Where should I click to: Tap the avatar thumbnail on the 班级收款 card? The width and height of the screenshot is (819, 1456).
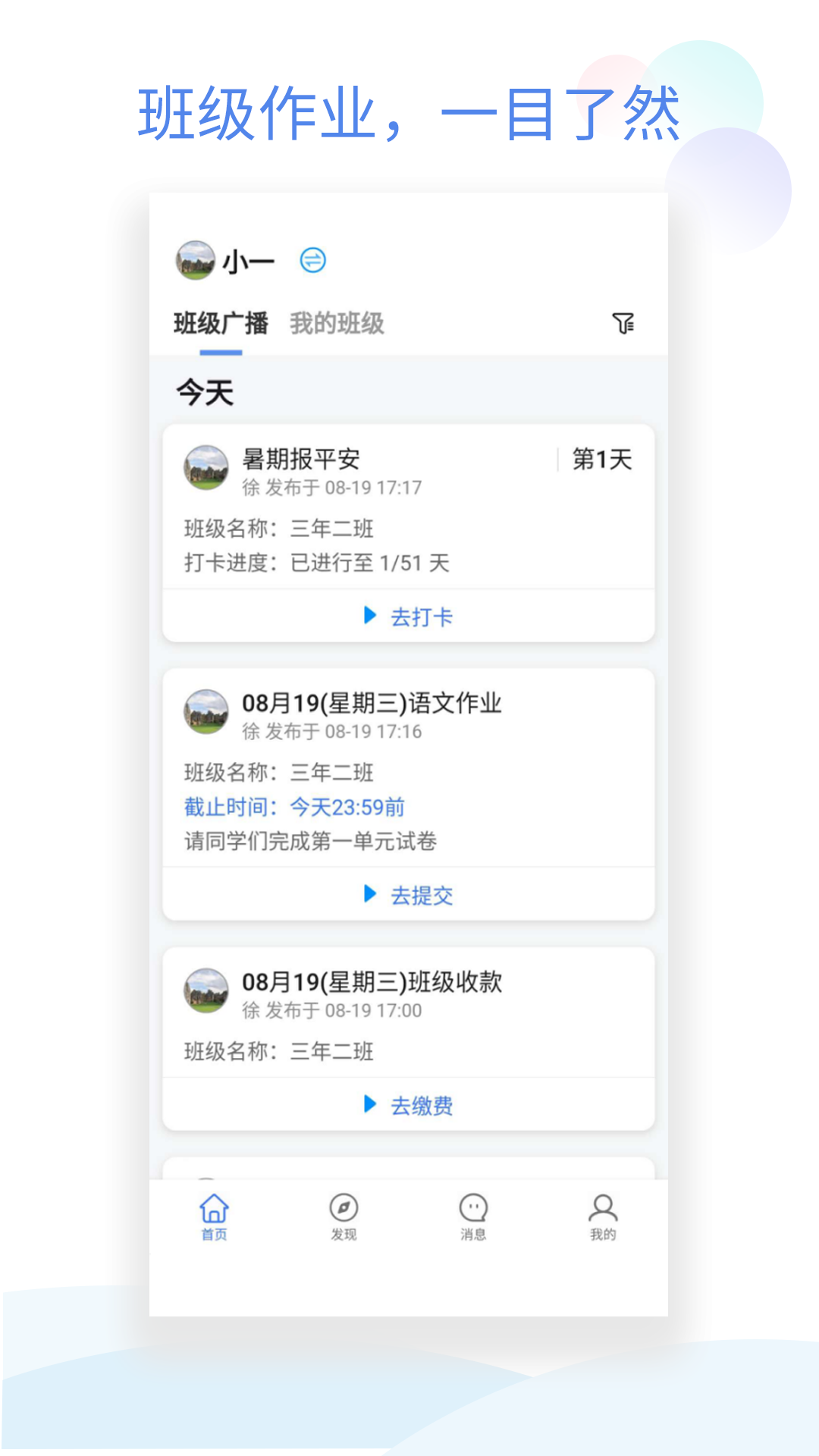205,991
